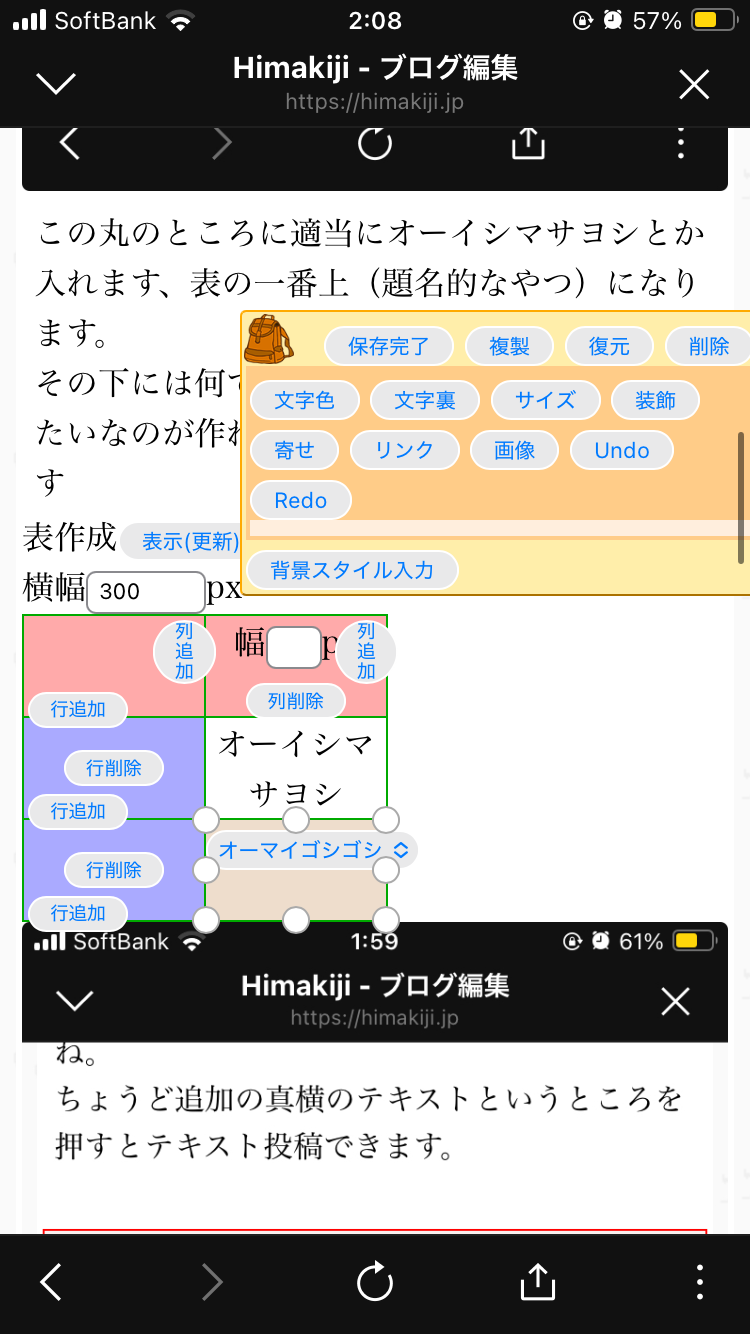Redo the last edit

pos(300,500)
